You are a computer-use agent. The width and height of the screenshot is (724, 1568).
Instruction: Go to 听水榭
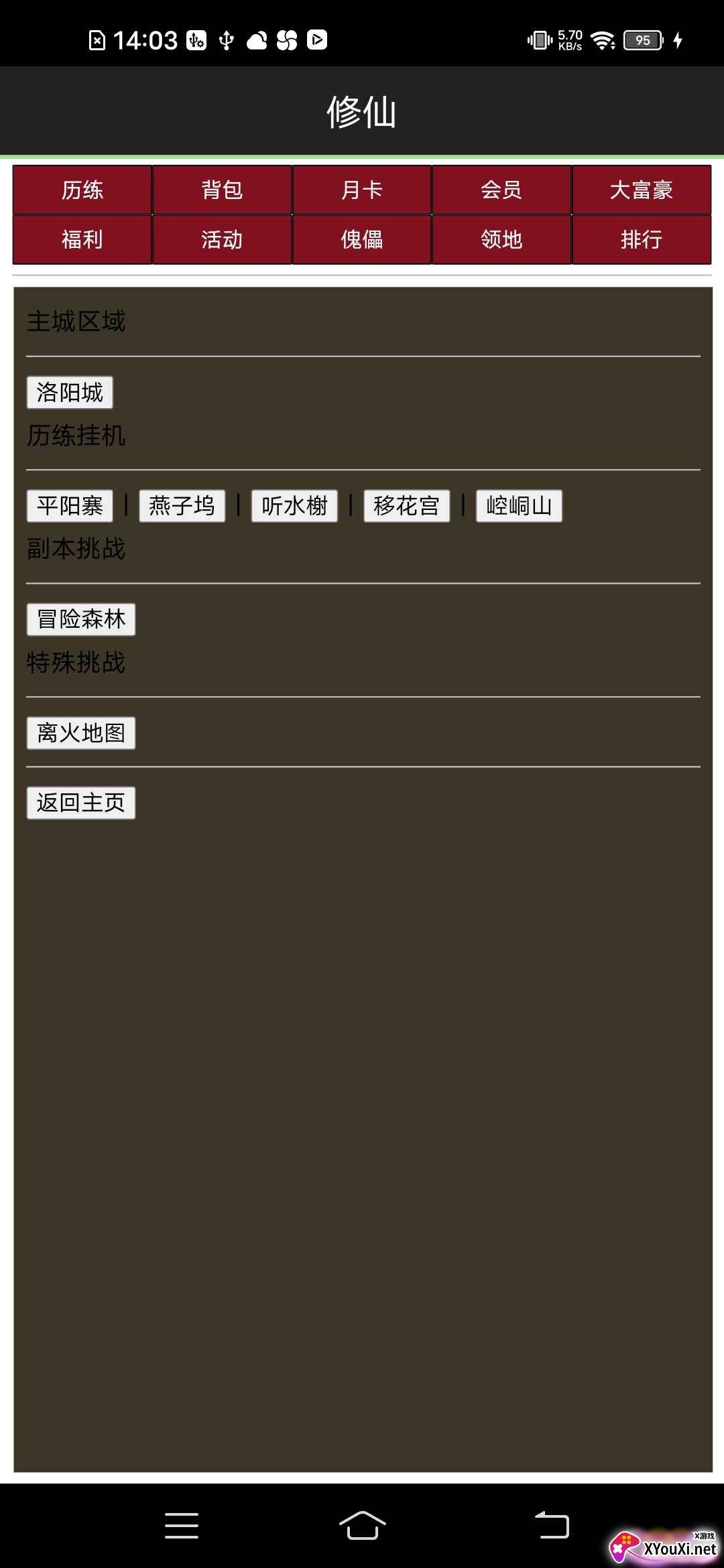coord(294,506)
